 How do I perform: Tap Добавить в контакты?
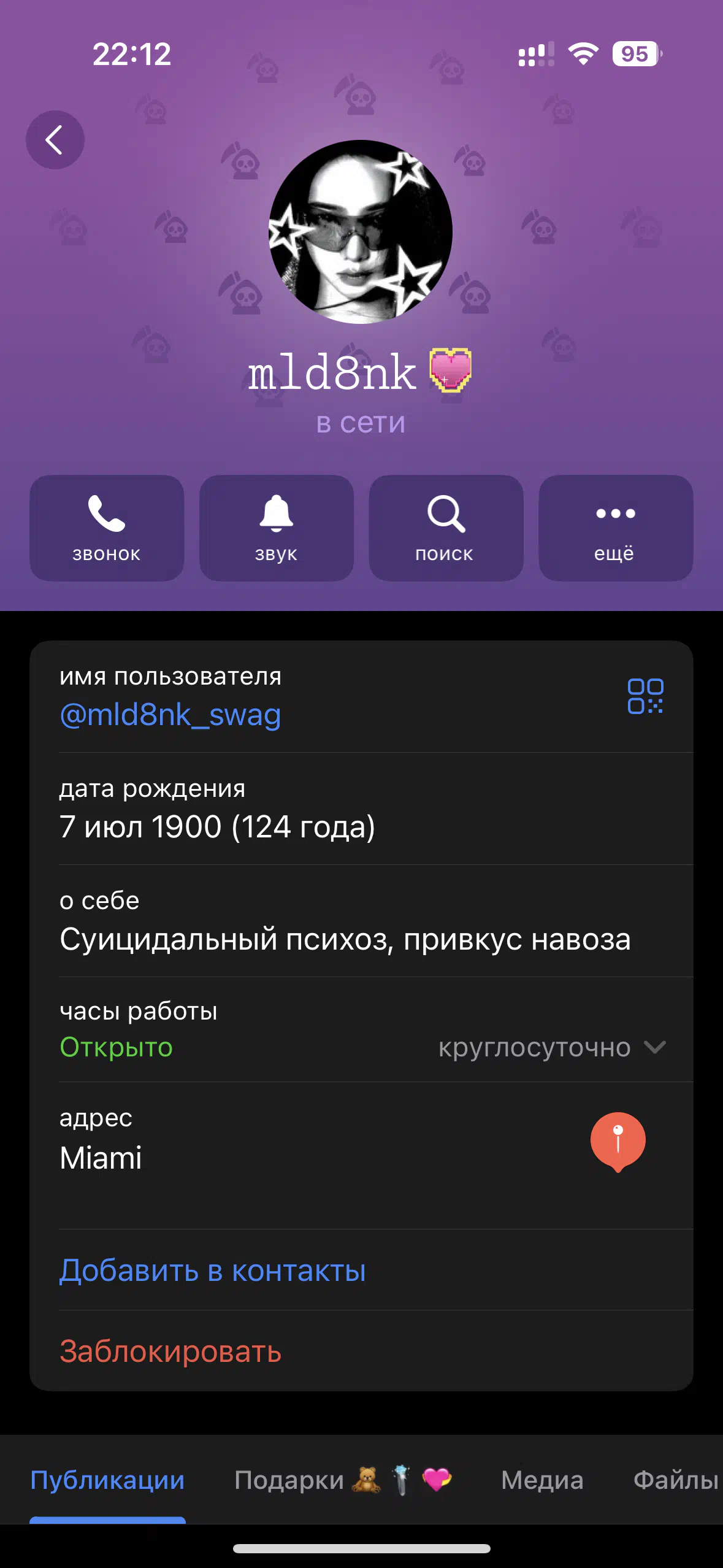(x=212, y=1270)
